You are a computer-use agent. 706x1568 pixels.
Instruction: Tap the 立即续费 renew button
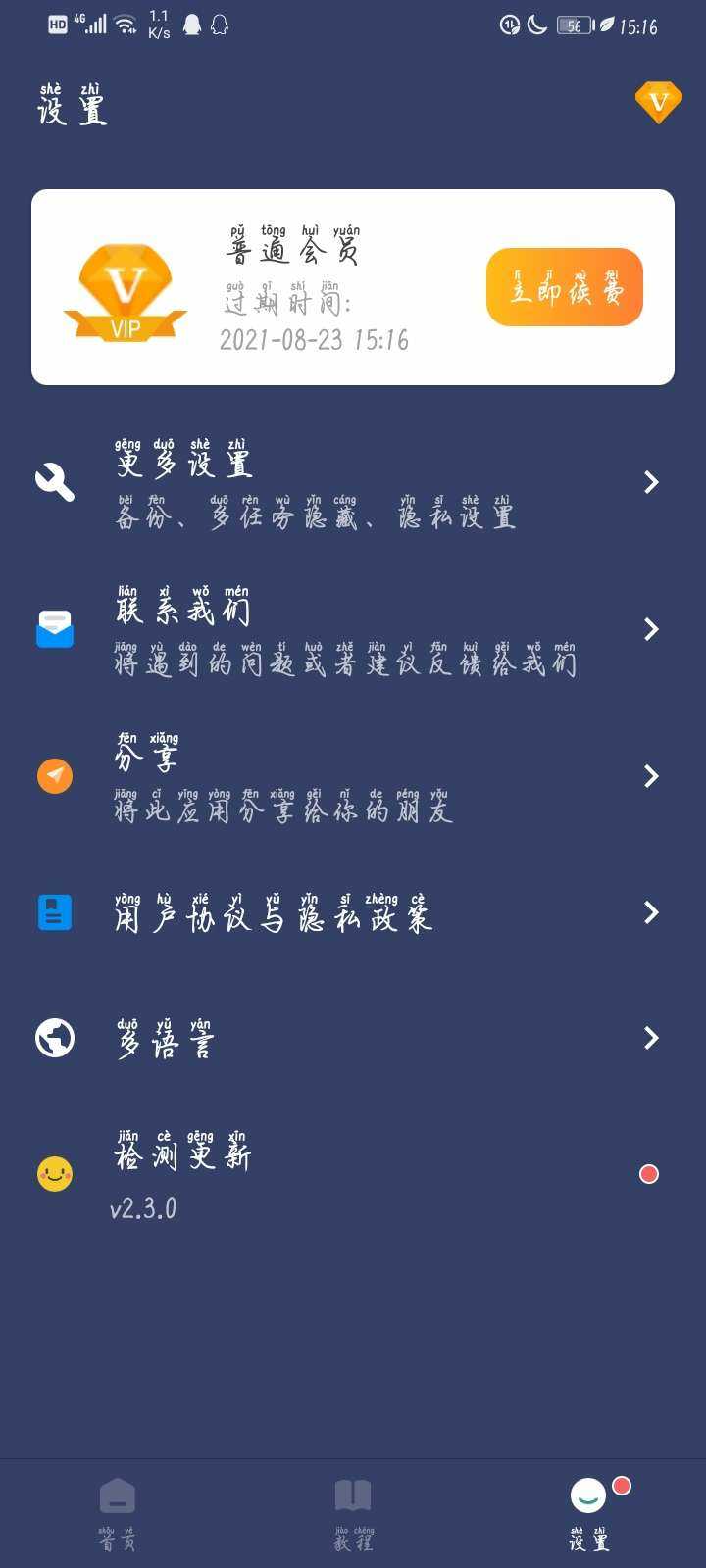tap(565, 287)
